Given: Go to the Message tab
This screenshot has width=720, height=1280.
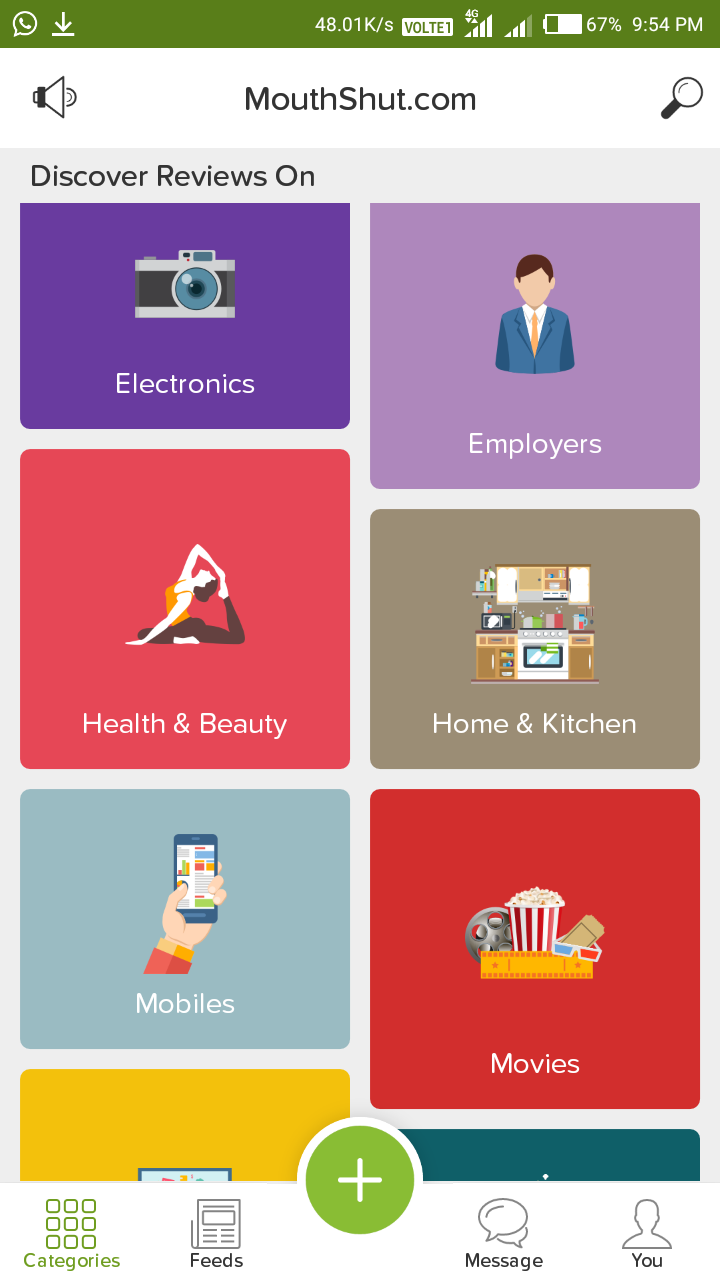Looking at the screenshot, I should (x=503, y=1235).
